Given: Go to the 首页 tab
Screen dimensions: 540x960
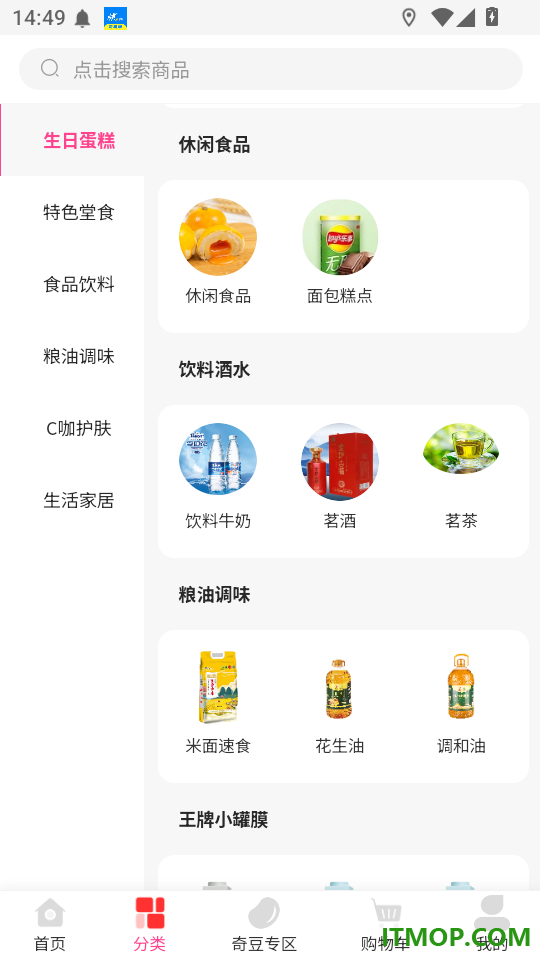Looking at the screenshot, I should [x=50, y=925].
